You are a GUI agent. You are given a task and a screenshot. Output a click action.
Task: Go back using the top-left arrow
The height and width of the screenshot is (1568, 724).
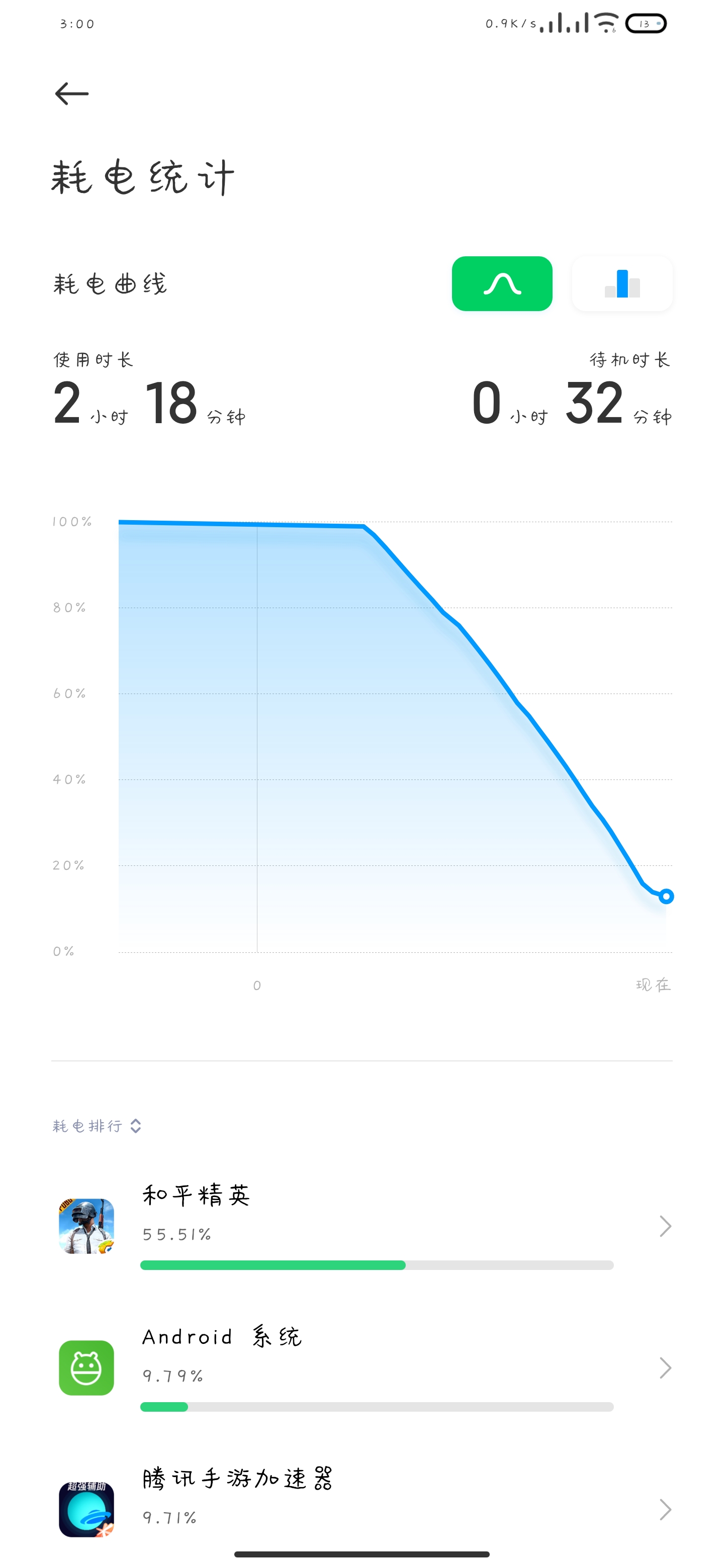point(72,94)
